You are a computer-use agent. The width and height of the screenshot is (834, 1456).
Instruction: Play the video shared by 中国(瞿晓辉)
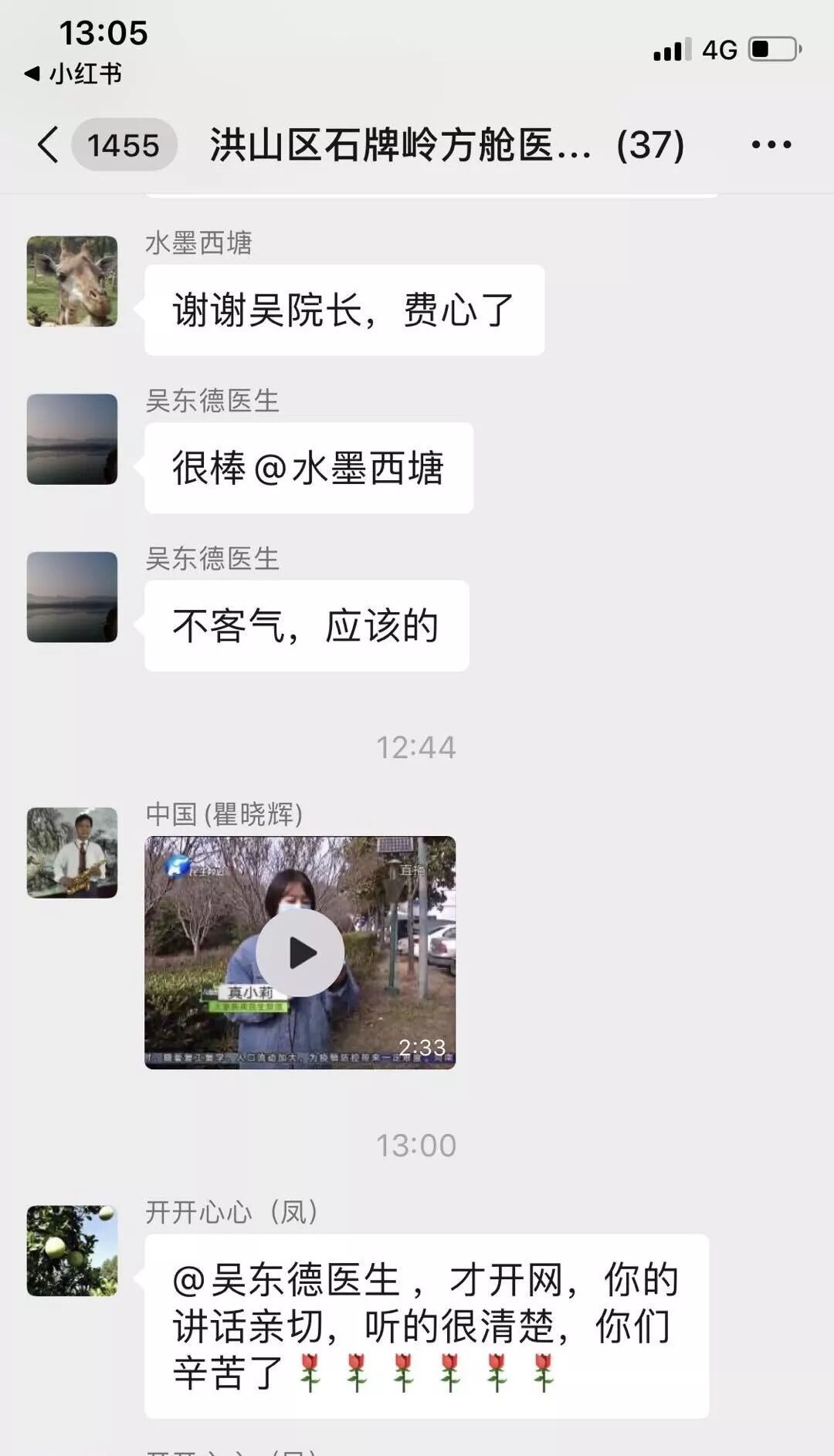point(300,953)
